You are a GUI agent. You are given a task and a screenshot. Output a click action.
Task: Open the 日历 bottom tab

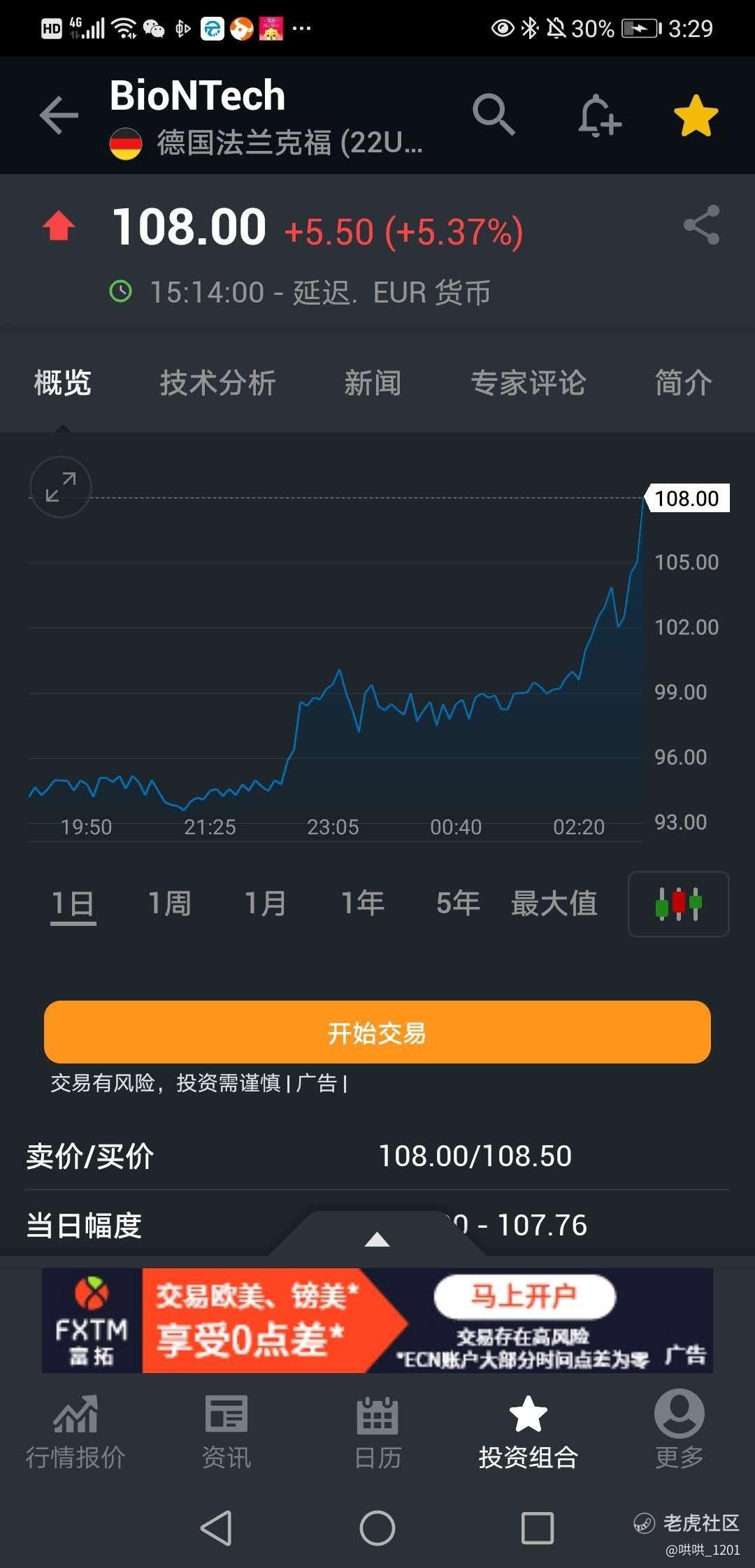[x=377, y=1432]
